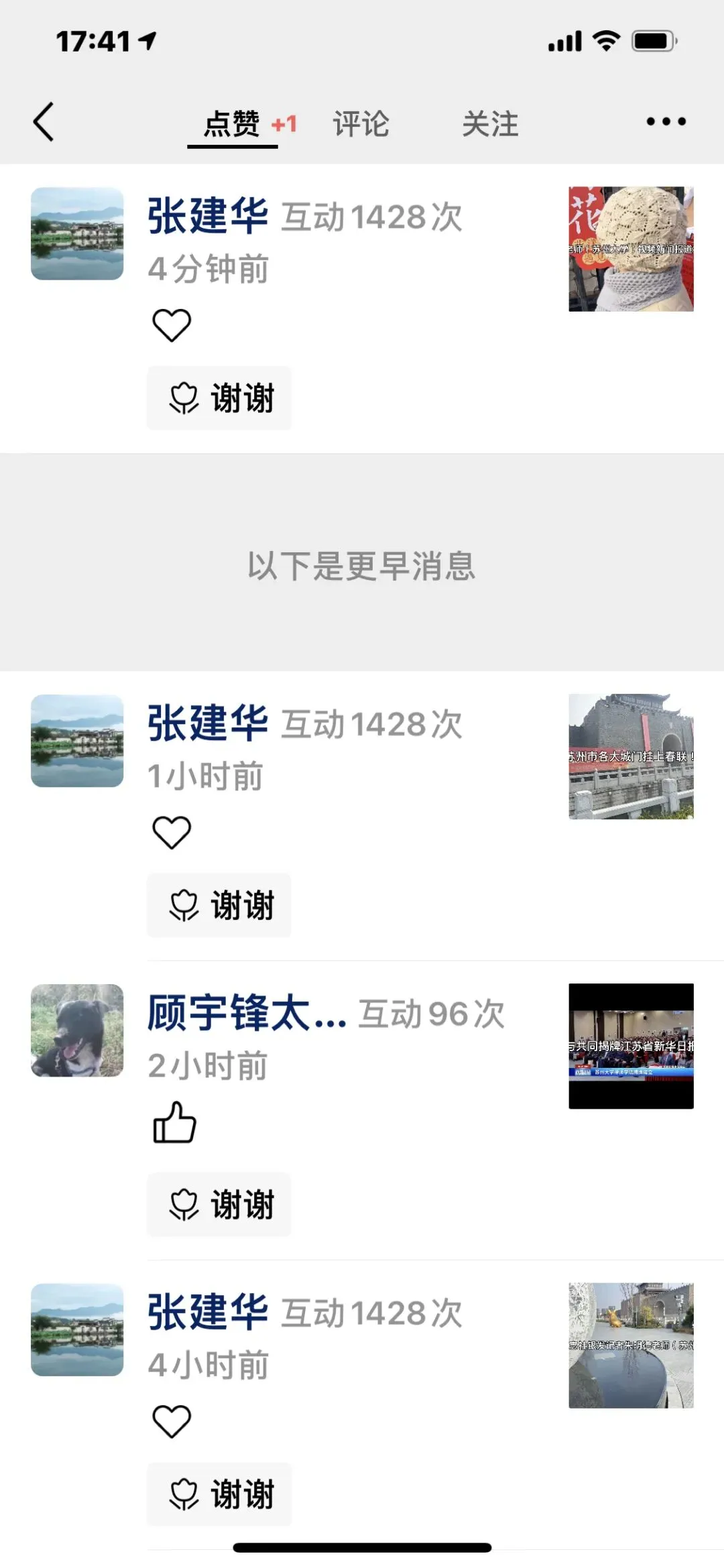Switch to the 关注 tab

490,124
